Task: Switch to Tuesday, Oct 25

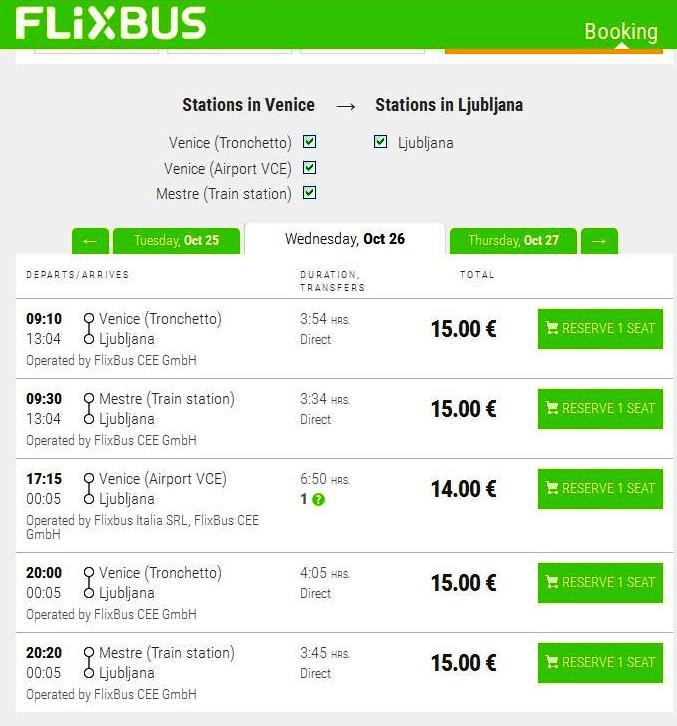Action: click(x=177, y=241)
